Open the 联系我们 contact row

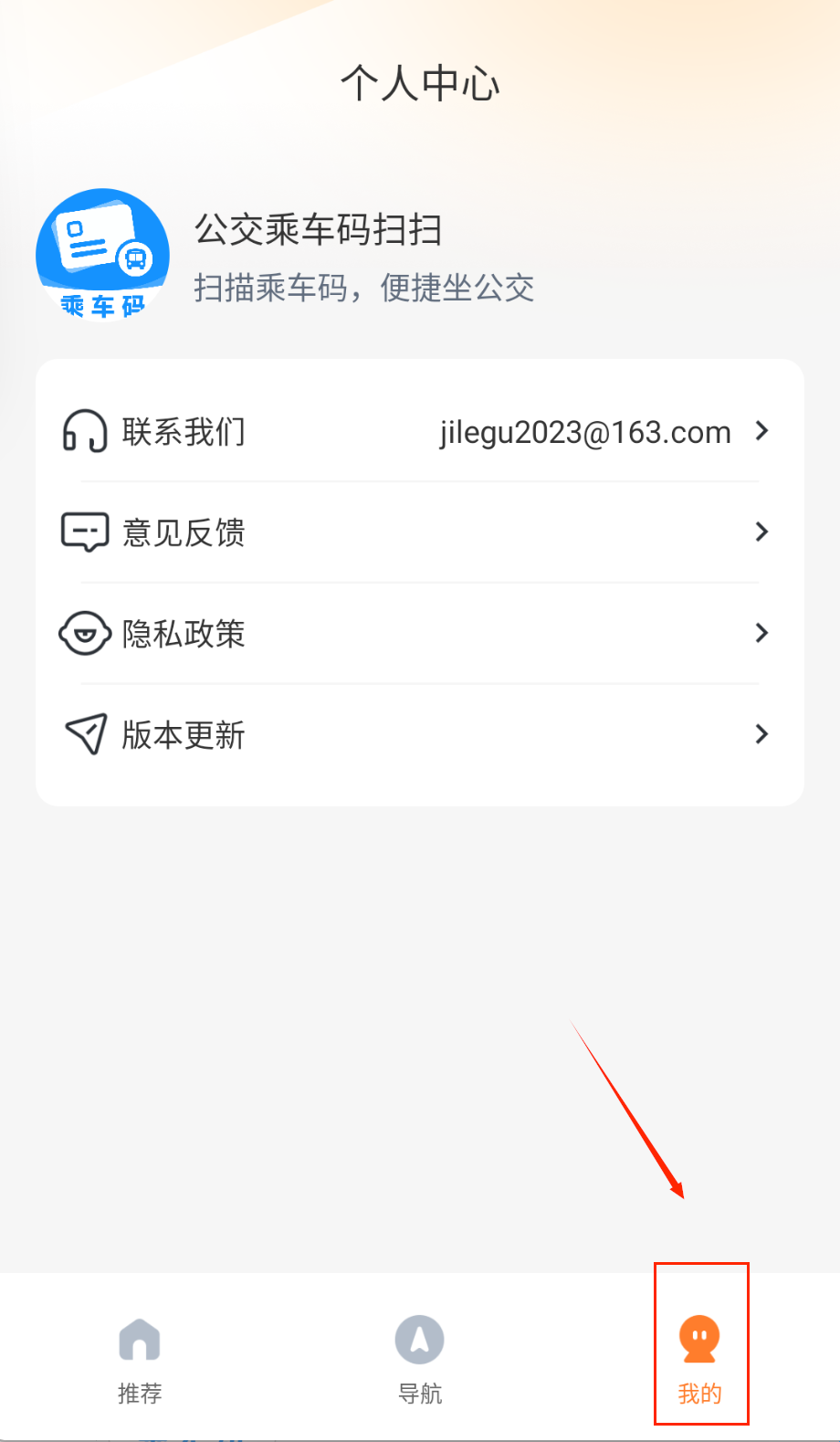point(419,431)
